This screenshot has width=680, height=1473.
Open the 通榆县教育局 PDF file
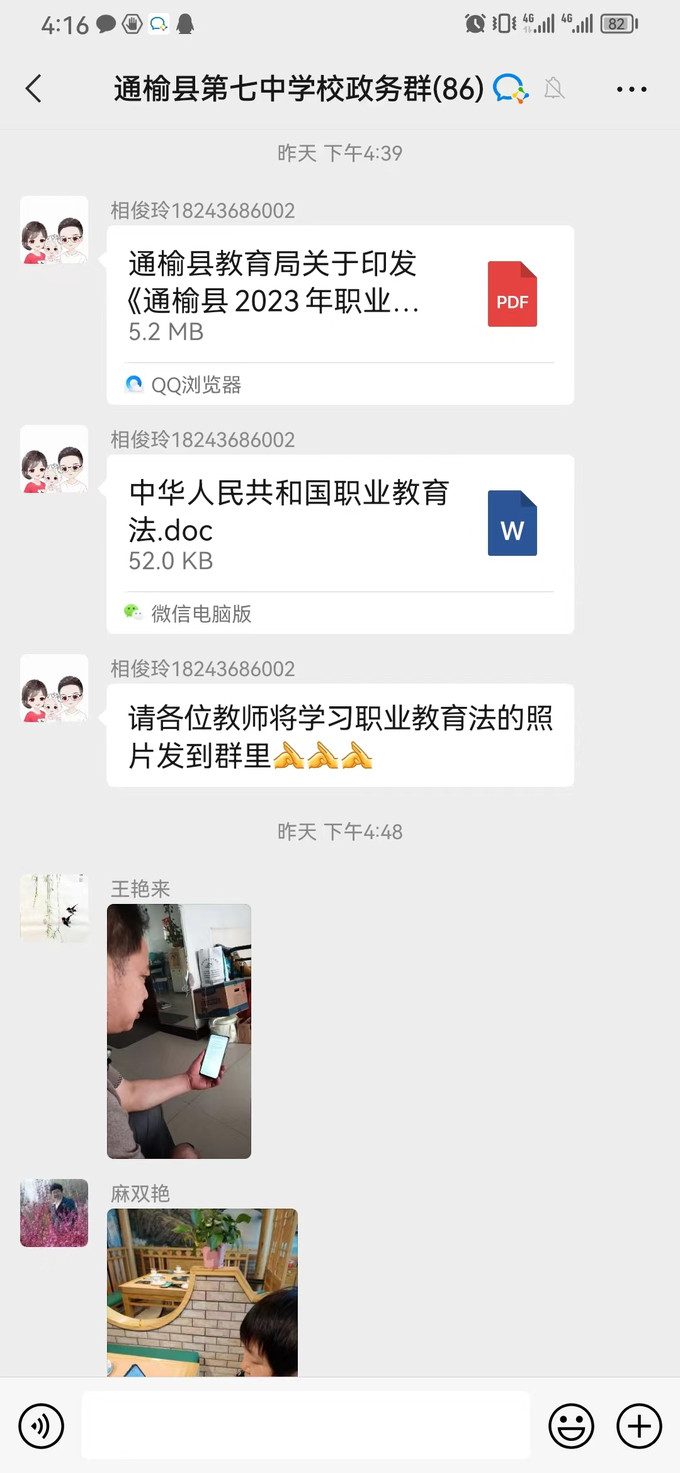pyautogui.click(x=340, y=295)
